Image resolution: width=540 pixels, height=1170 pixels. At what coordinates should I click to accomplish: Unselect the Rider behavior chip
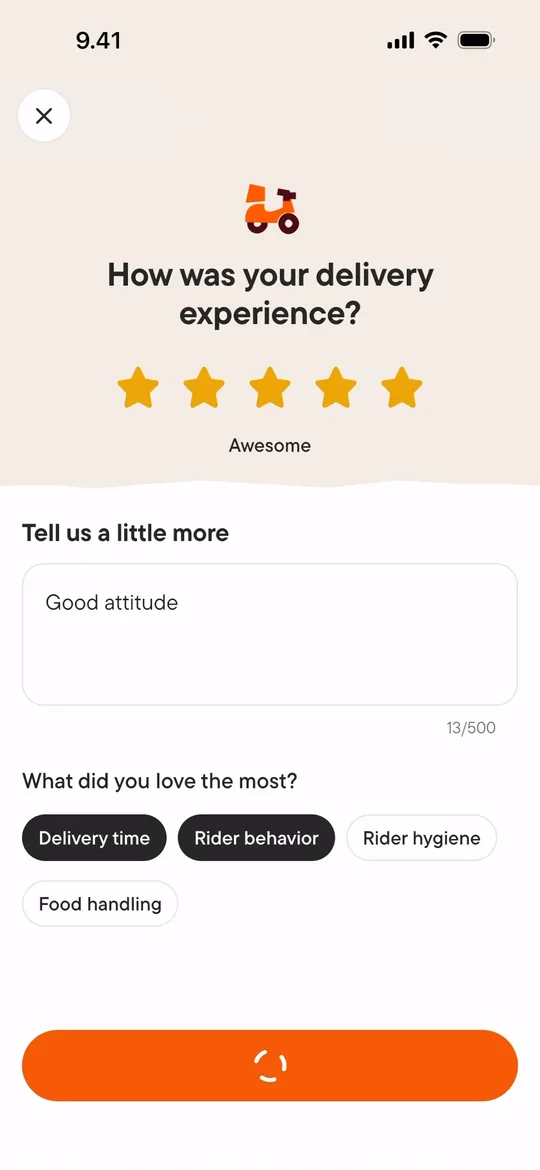(257, 838)
